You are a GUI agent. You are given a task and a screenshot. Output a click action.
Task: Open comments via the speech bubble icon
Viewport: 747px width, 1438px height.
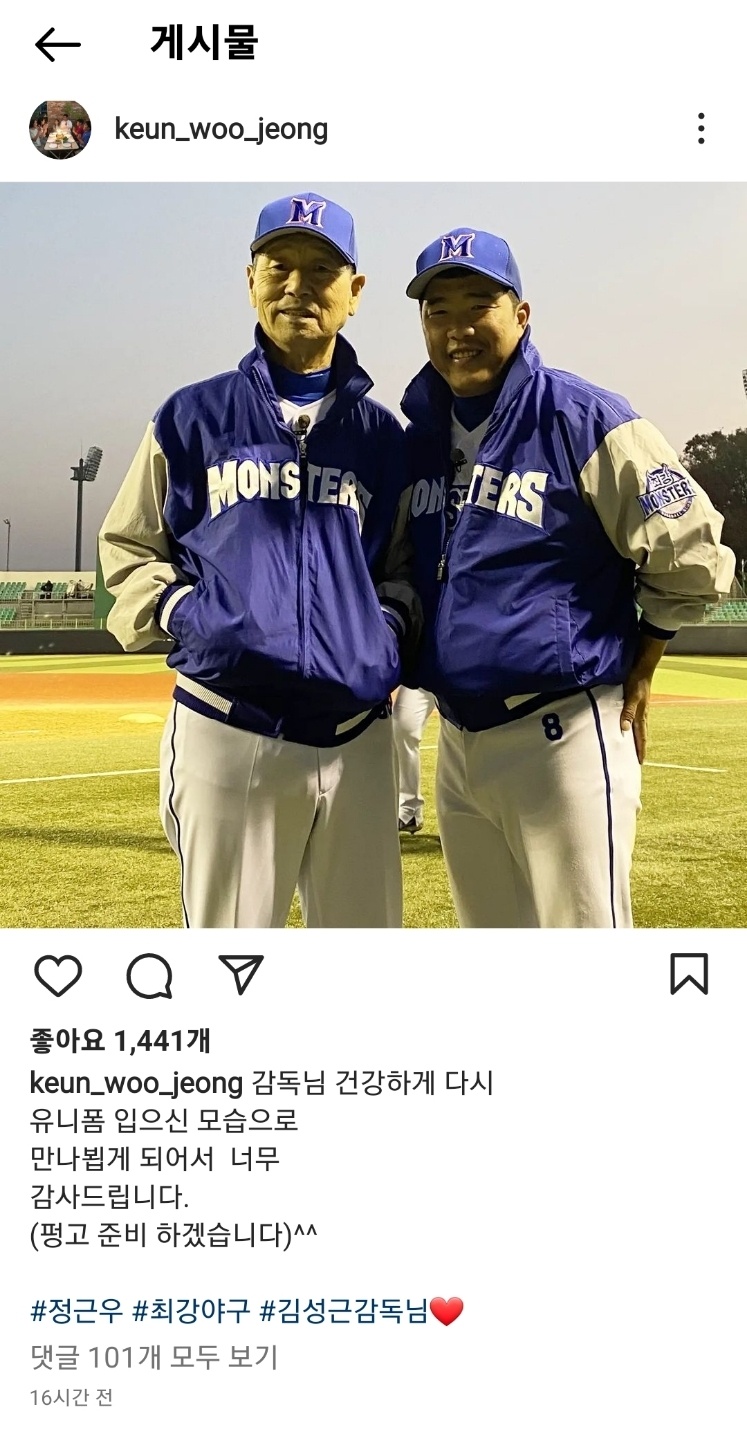pos(149,975)
